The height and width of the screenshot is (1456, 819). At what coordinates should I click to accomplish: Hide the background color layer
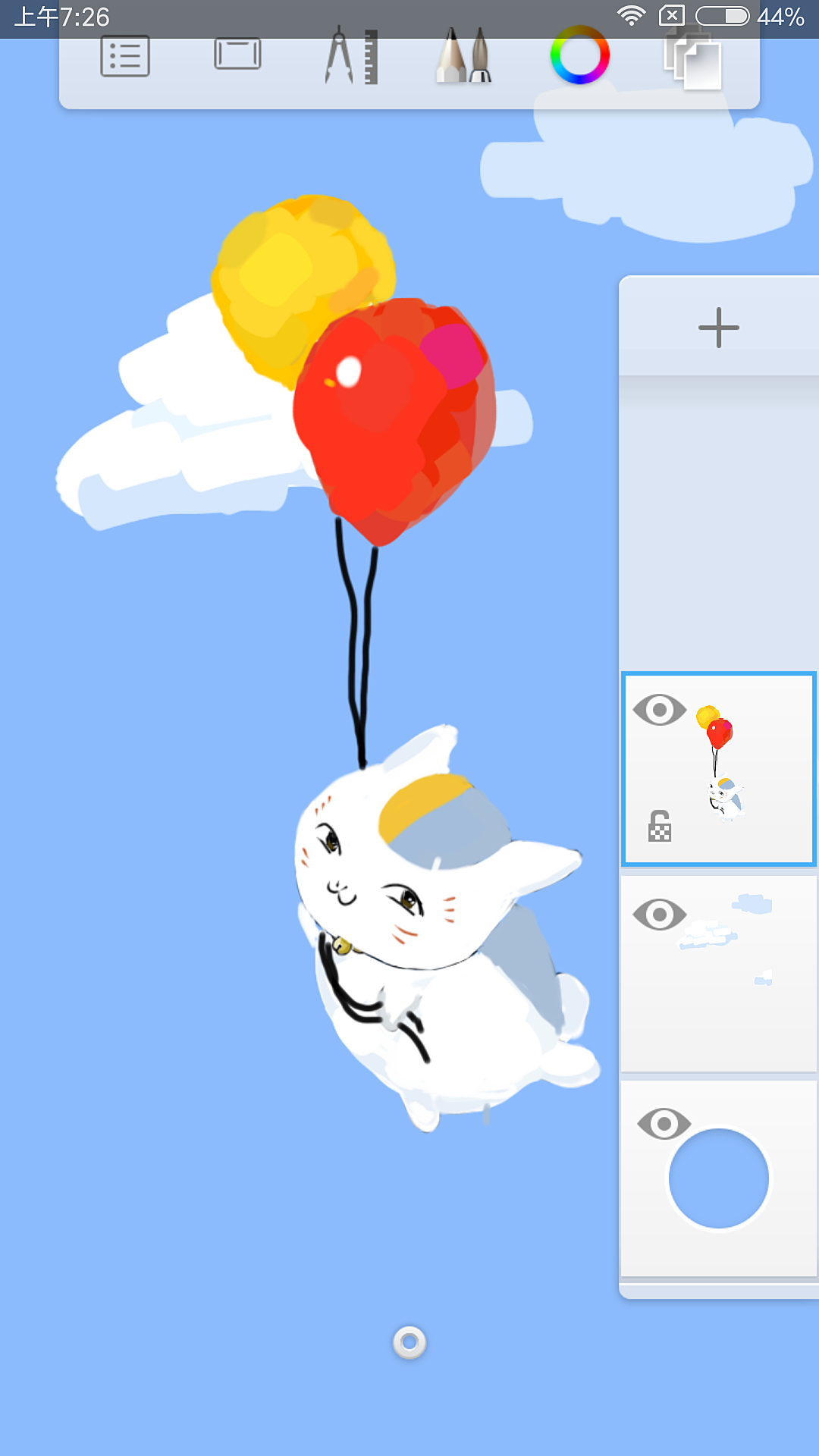[664, 1123]
